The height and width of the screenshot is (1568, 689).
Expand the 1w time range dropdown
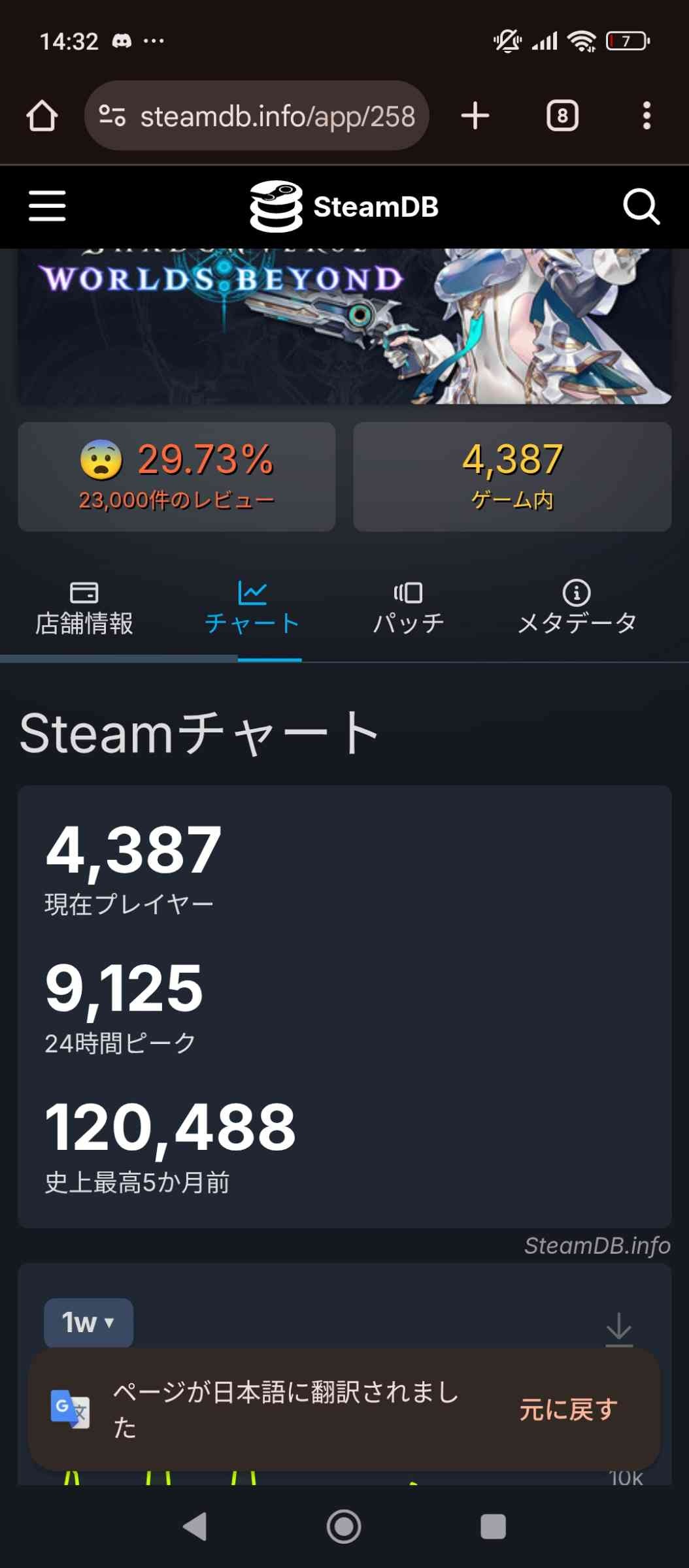click(89, 1322)
